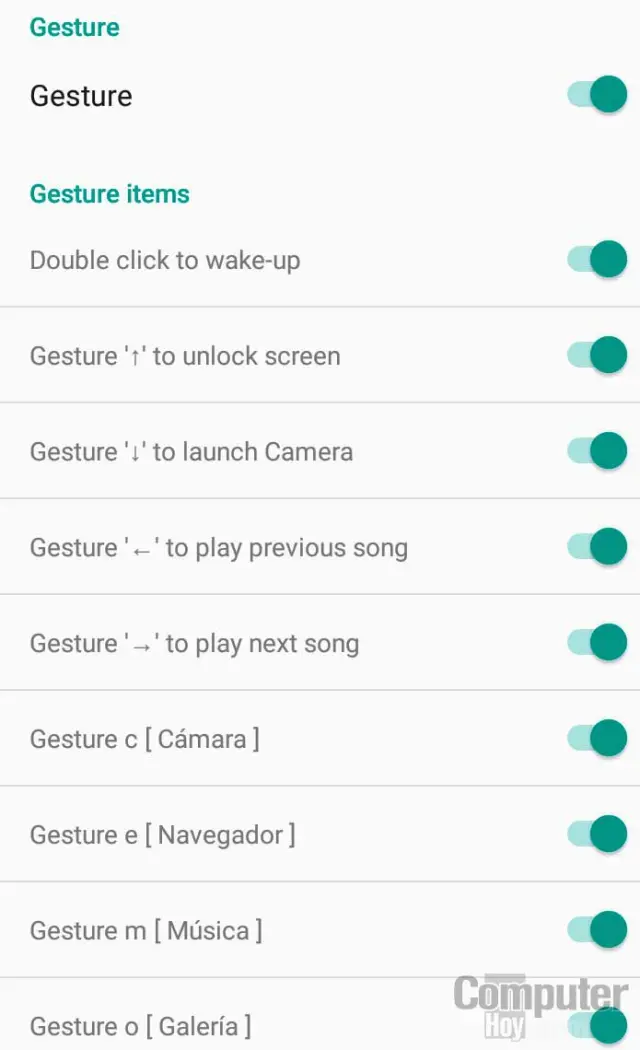This screenshot has height=1050, width=640.
Task: Turn off the main Gesture switch
Action: [x=598, y=96]
